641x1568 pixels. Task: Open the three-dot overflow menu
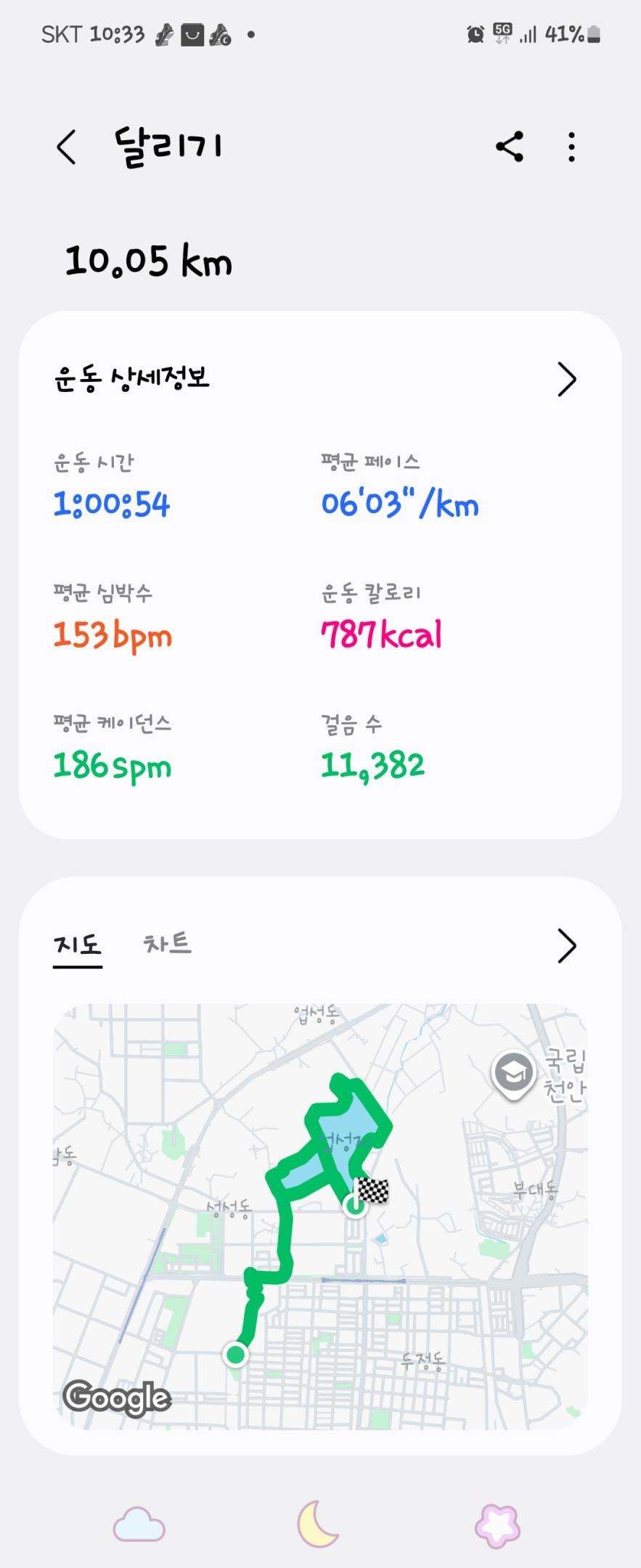(572, 147)
